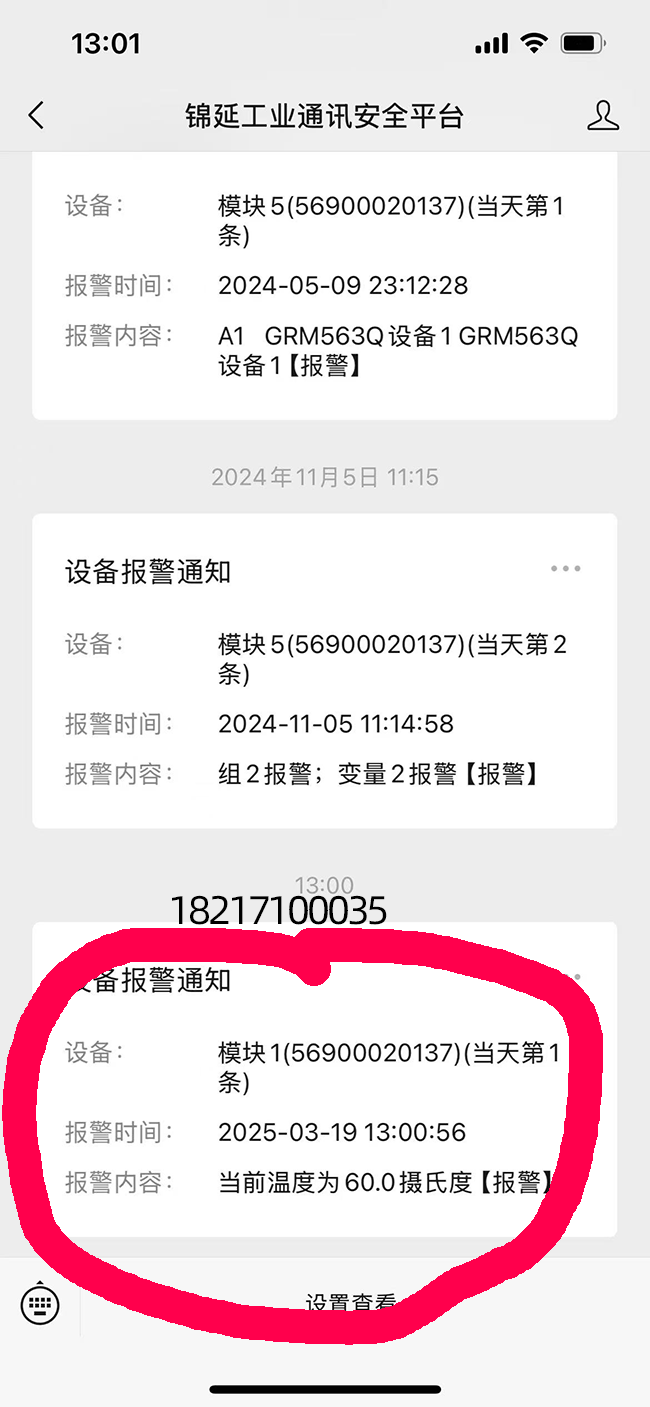The height and width of the screenshot is (1407, 650).
Task: Switch to keyboard input
Action: (x=40, y=1303)
